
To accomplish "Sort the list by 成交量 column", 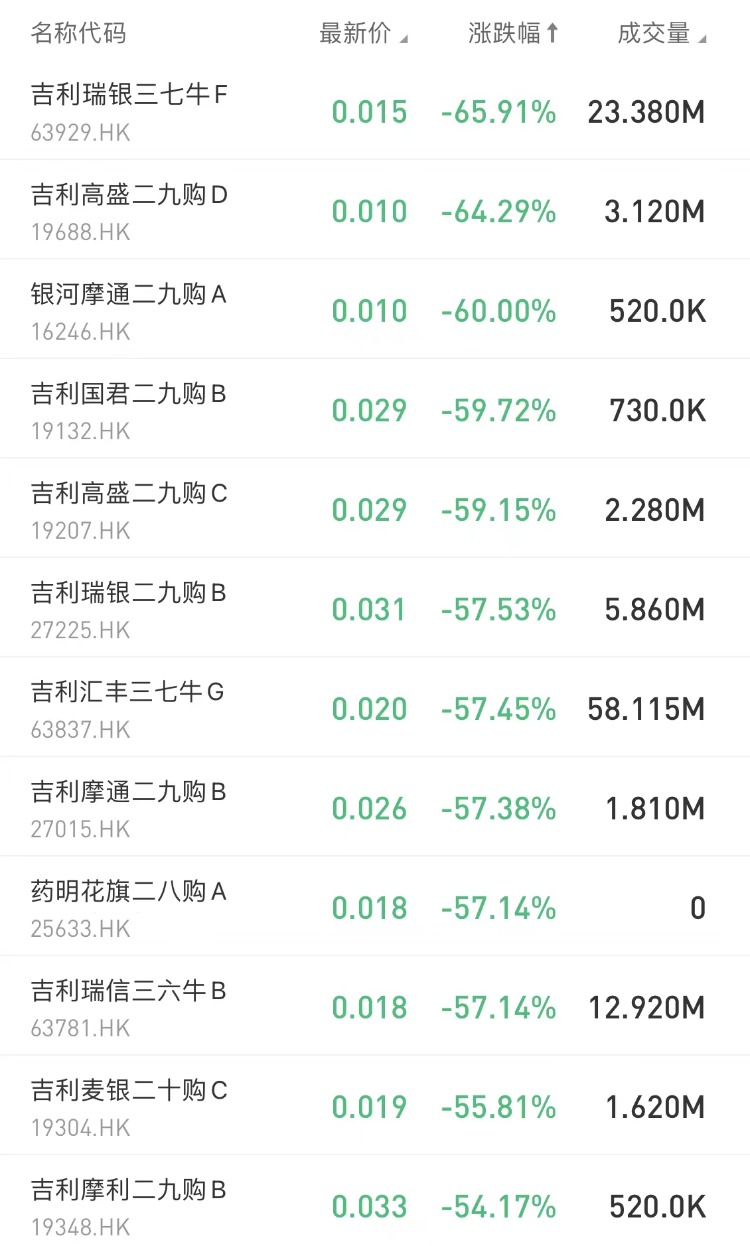I will [661, 33].
